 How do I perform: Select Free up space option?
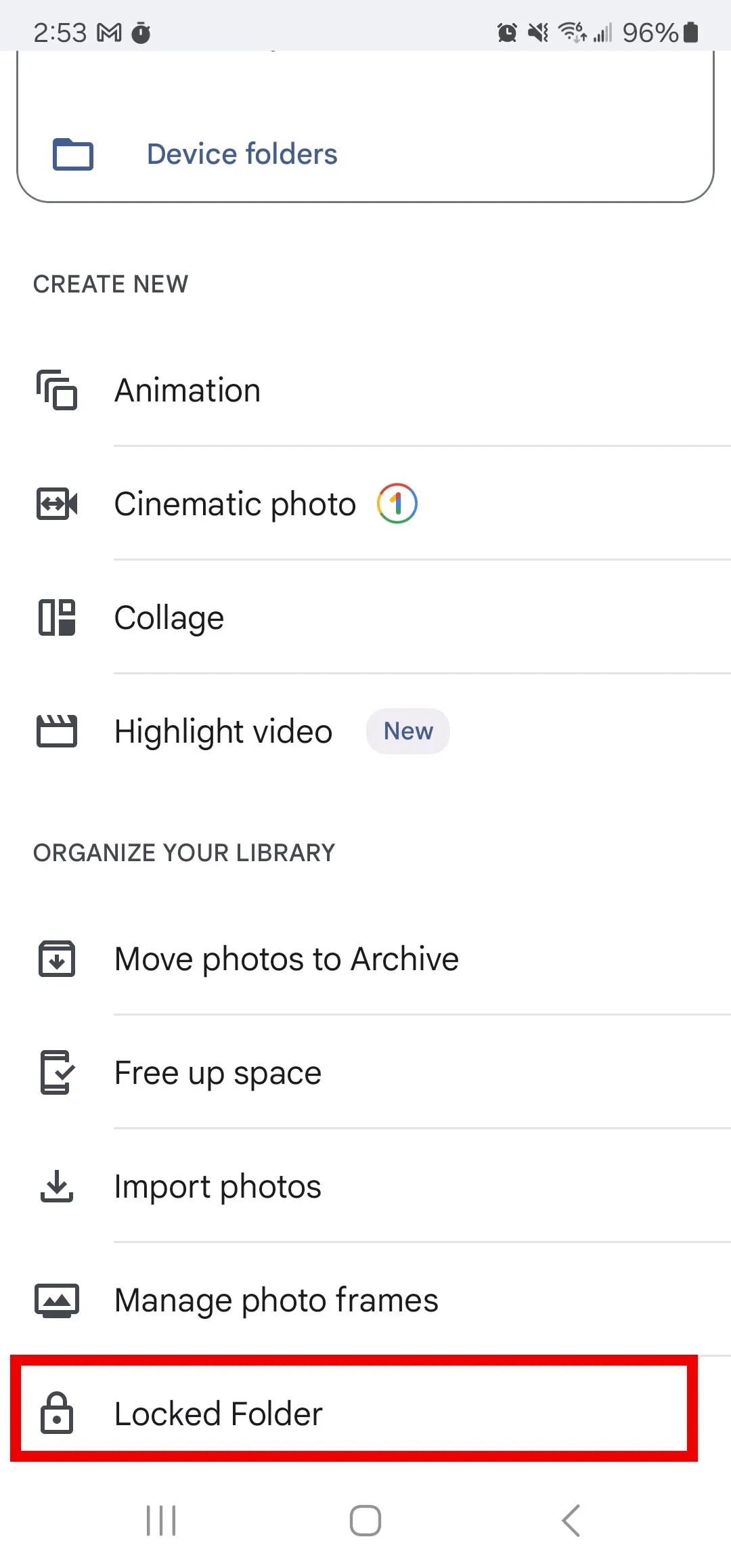coord(217,1072)
